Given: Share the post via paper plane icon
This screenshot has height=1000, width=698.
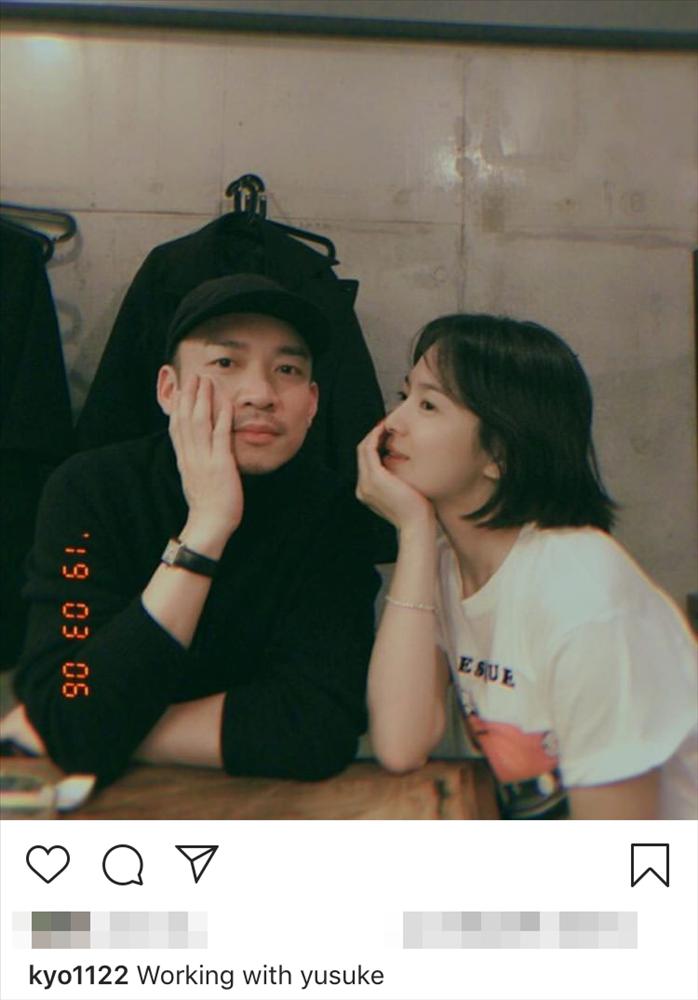Looking at the screenshot, I should click(197, 863).
